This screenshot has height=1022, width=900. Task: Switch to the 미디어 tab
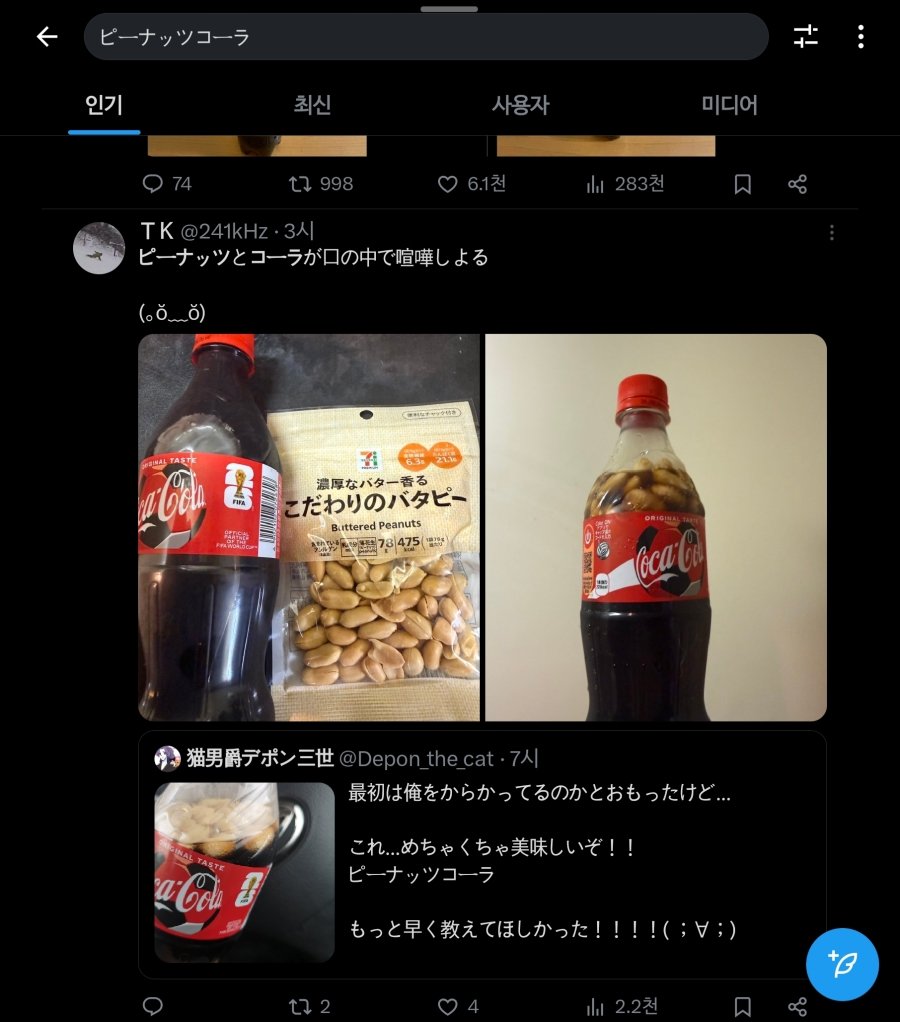(x=729, y=105)
